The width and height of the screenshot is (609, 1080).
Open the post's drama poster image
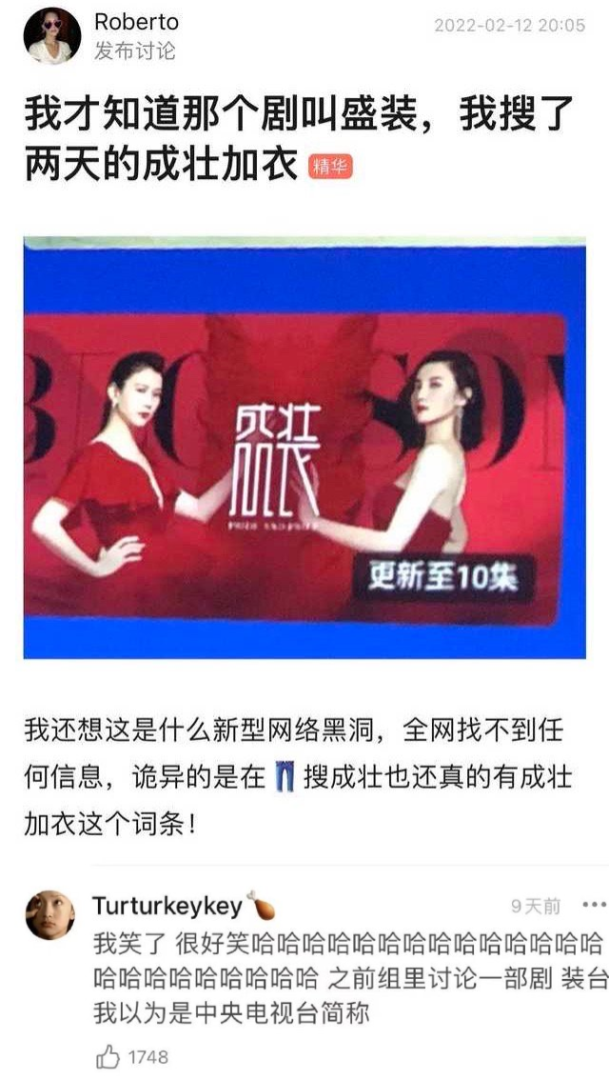[x=304, y=448]
